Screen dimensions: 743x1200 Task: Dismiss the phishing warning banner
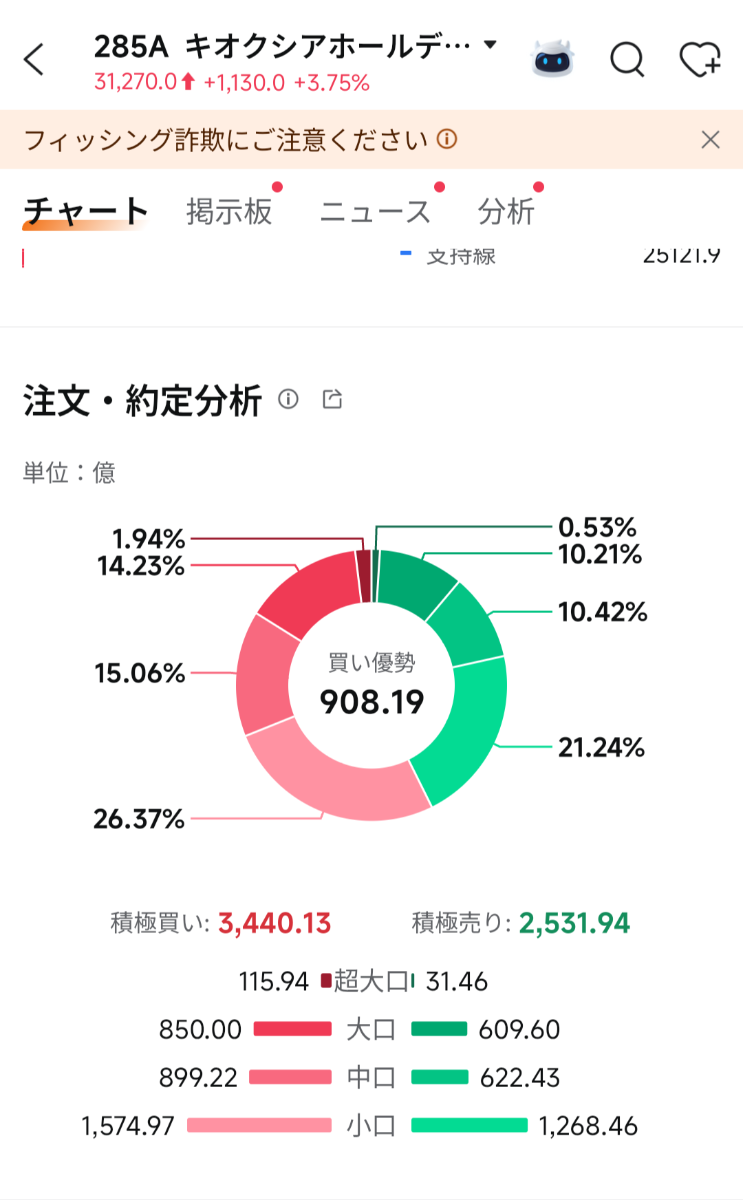tap(710, 140)
